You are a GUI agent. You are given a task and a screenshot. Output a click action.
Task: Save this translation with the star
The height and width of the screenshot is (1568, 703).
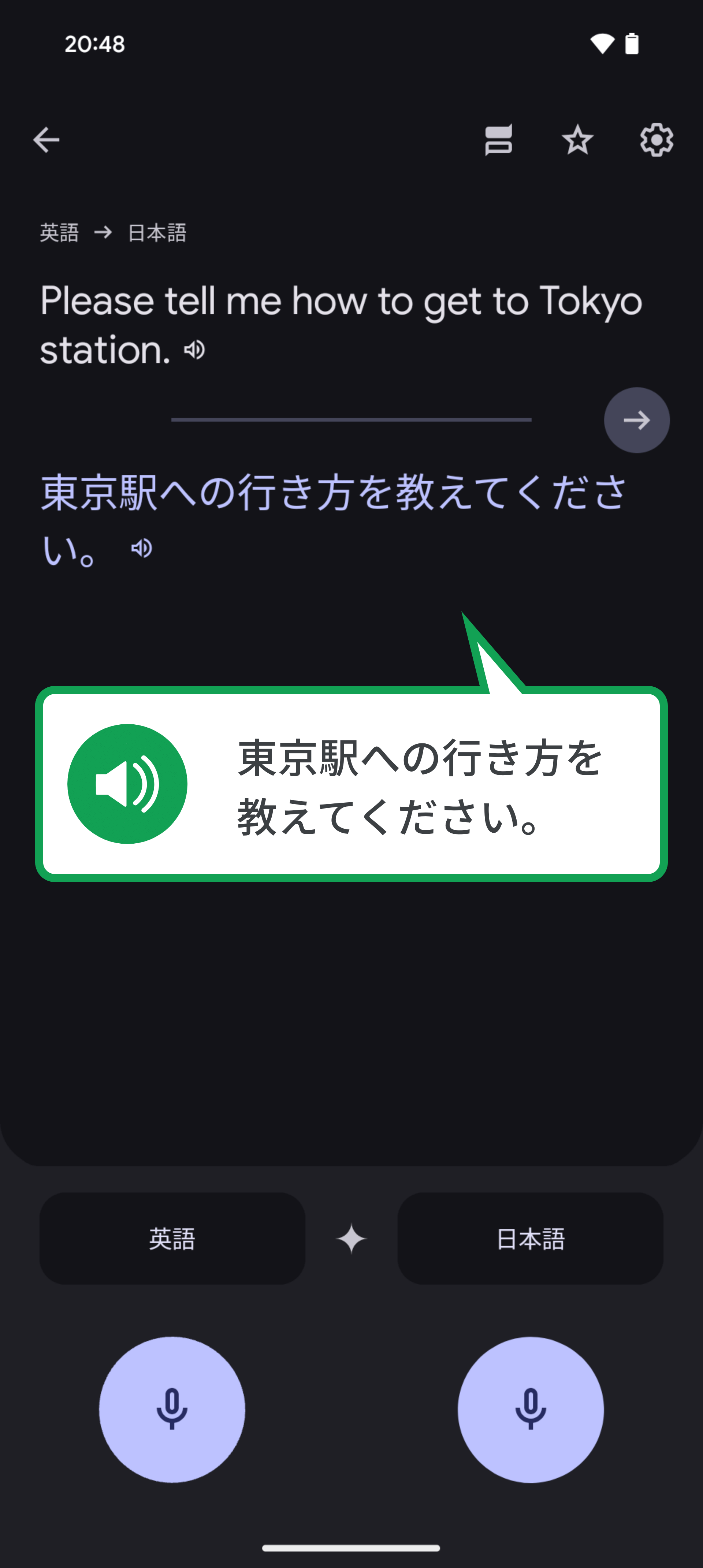[x=577, y=140]
